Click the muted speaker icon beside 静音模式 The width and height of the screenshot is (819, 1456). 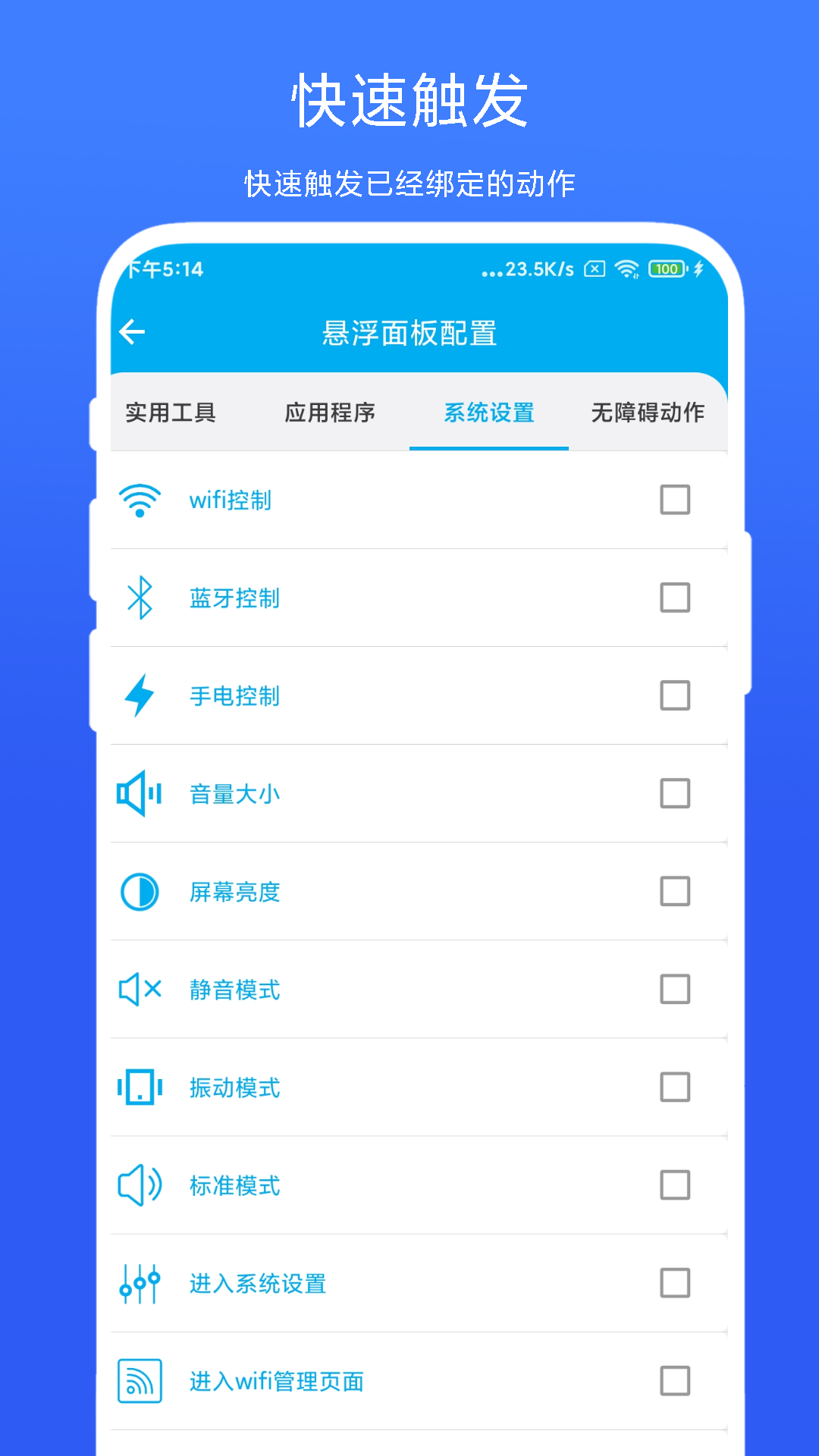point(140,990)
